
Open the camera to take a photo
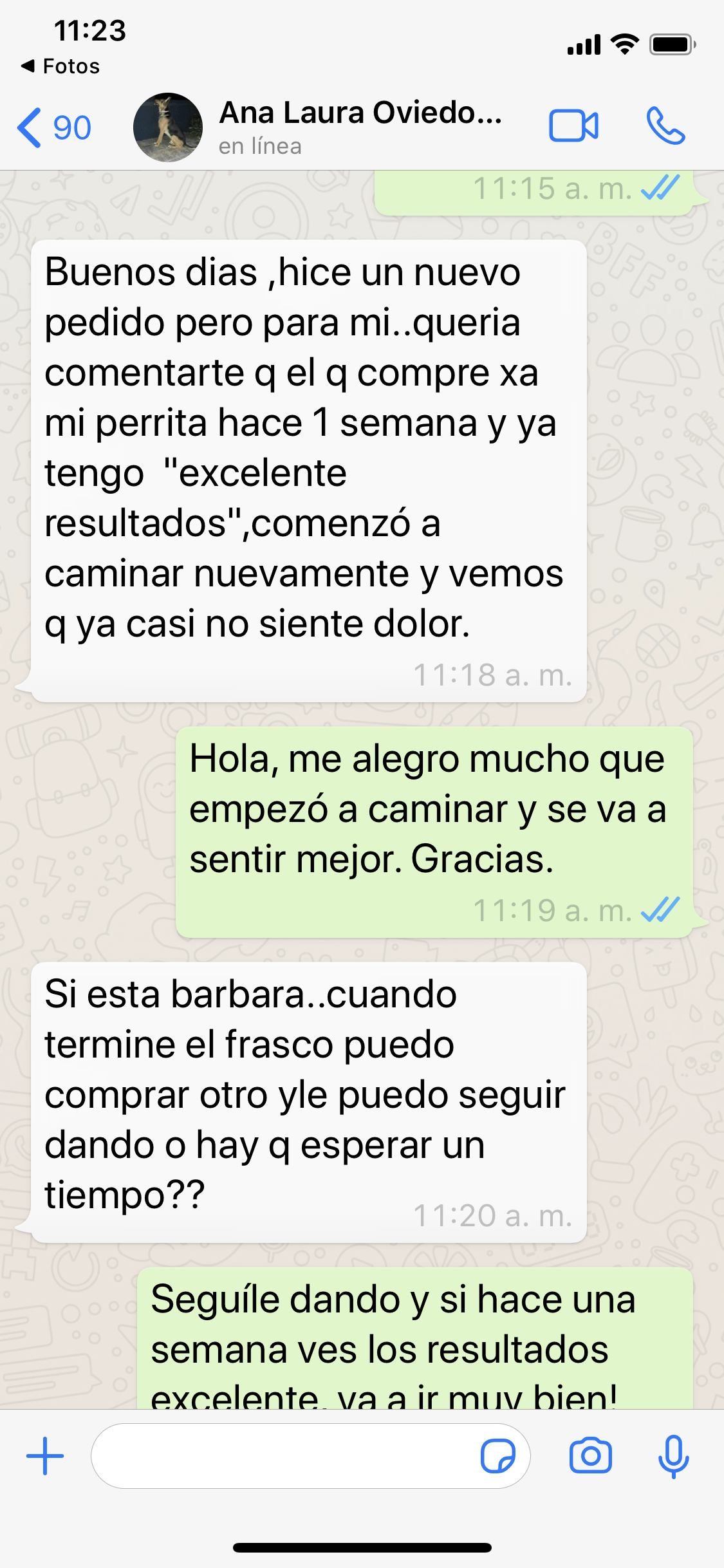click(590, 1456)
